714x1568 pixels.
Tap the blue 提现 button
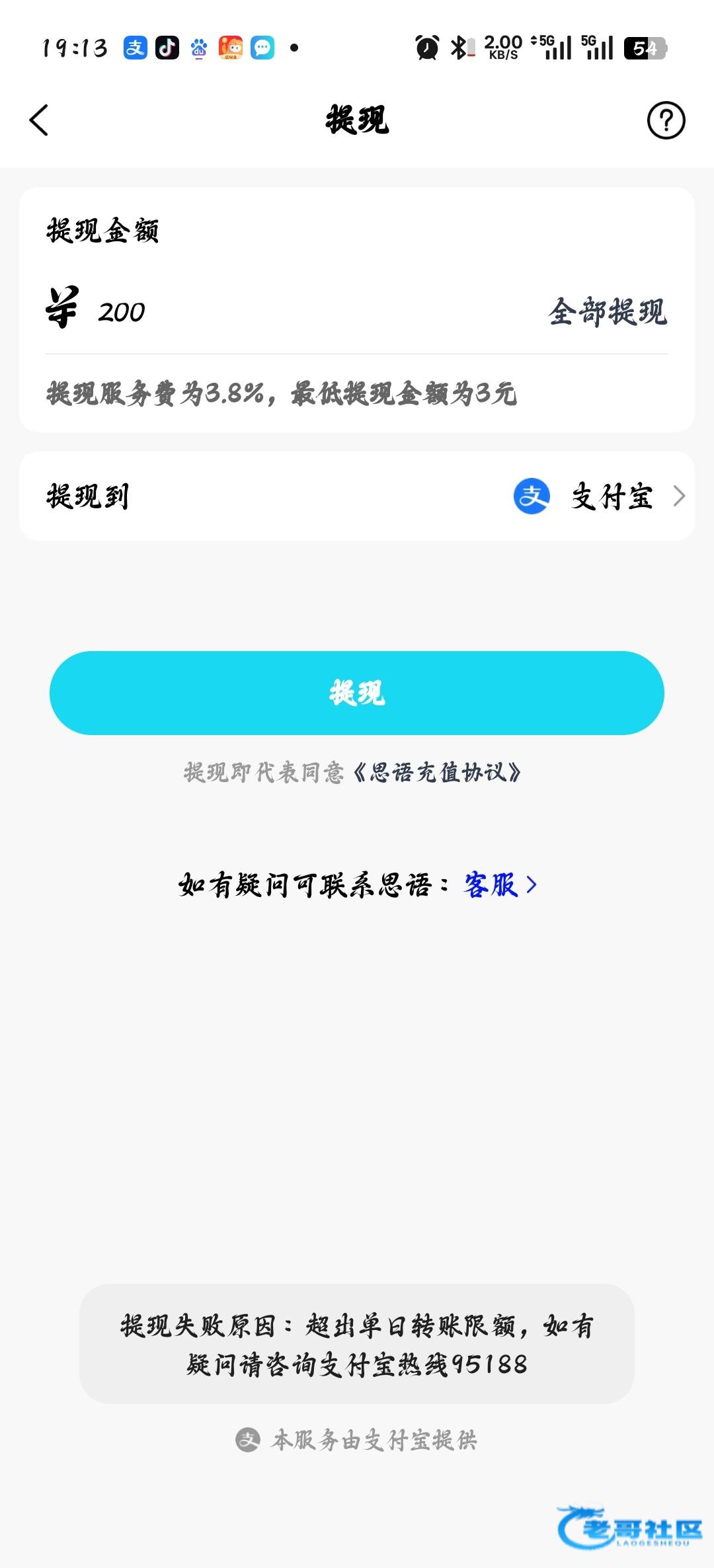pyautogui.click(x=357, y=693)
